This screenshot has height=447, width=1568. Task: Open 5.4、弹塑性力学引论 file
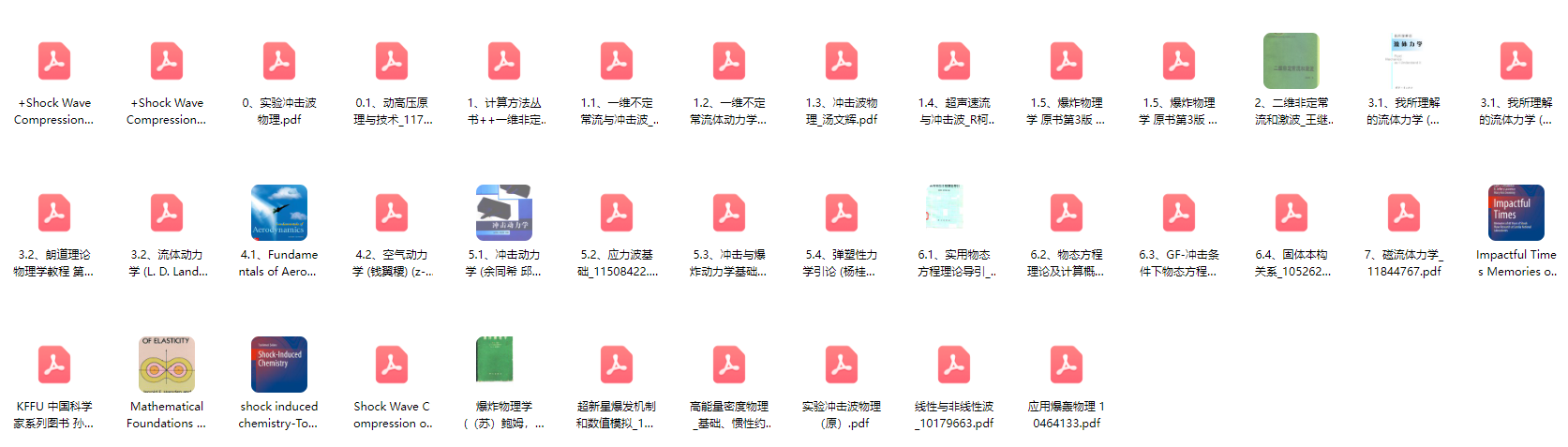pyautogui.click(x=842, y=214)
